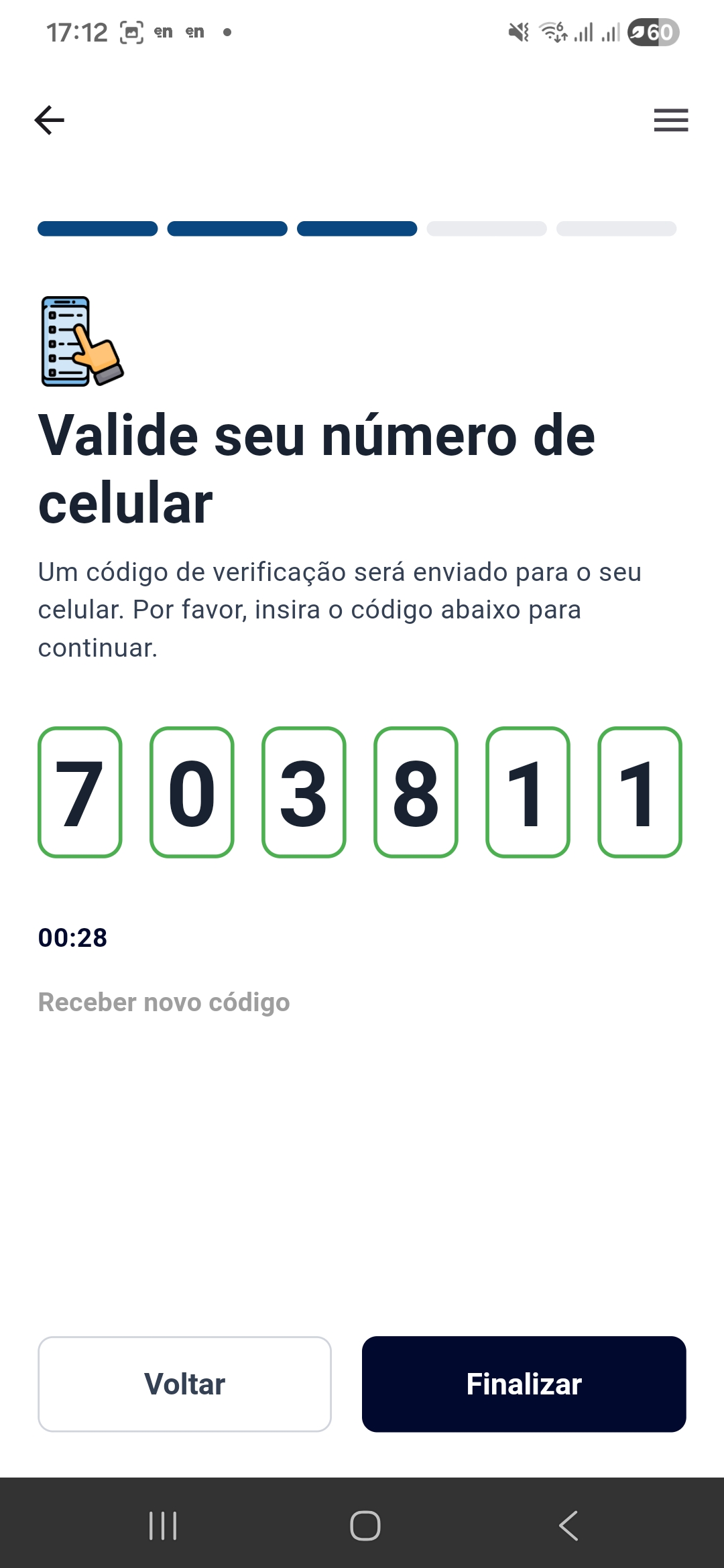Select the third code box showing 3

coord(304,792)
